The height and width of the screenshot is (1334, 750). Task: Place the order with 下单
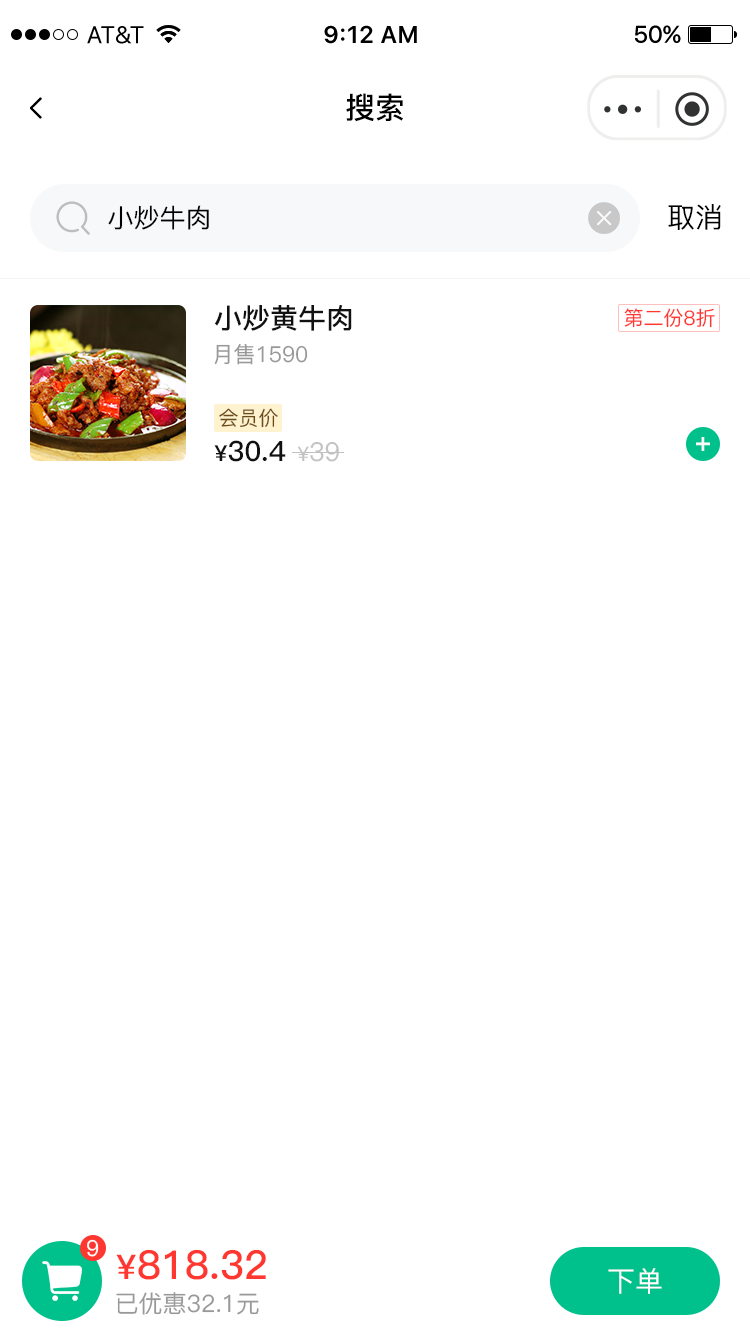634,1281
